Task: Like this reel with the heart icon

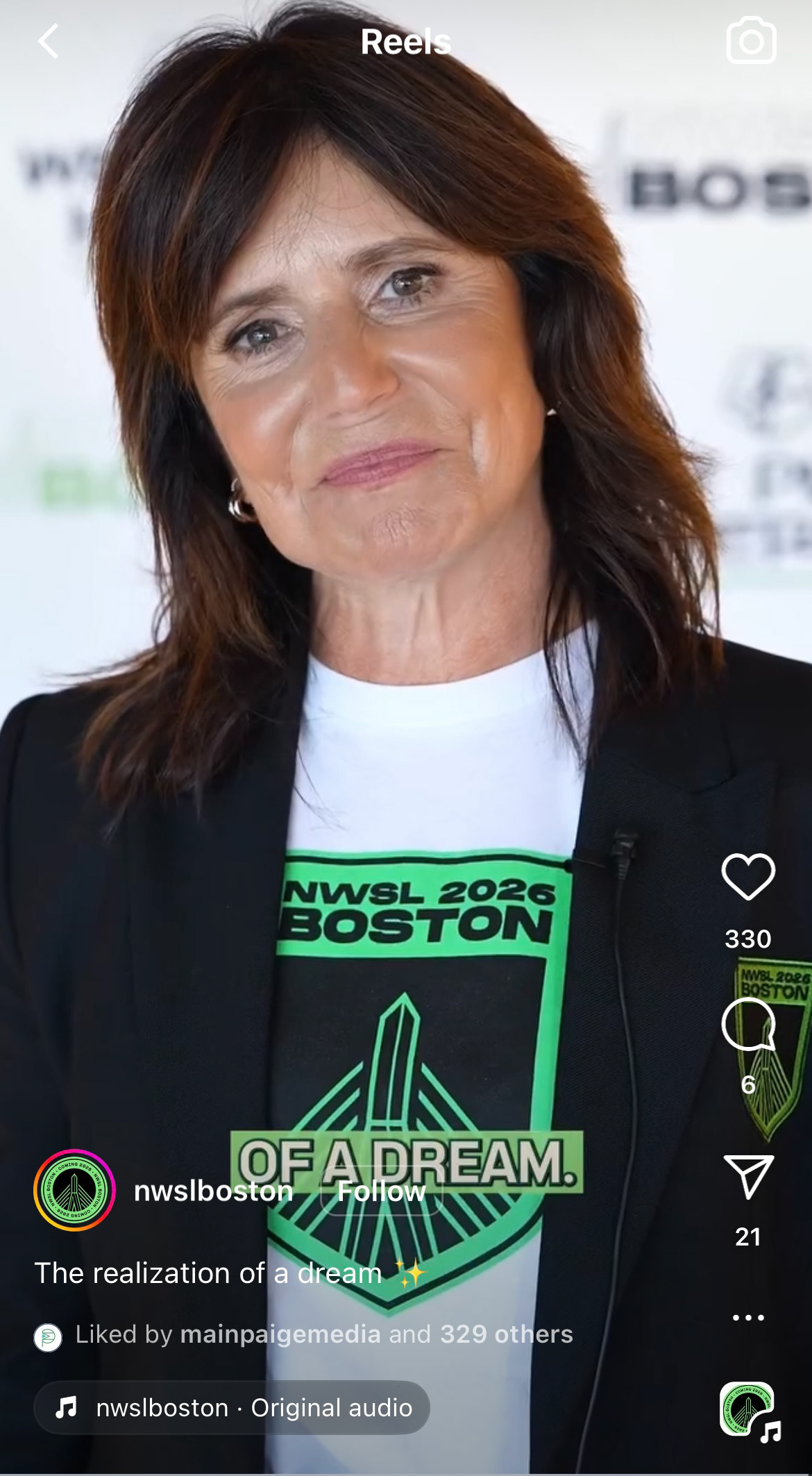Action: coord(748,876)
